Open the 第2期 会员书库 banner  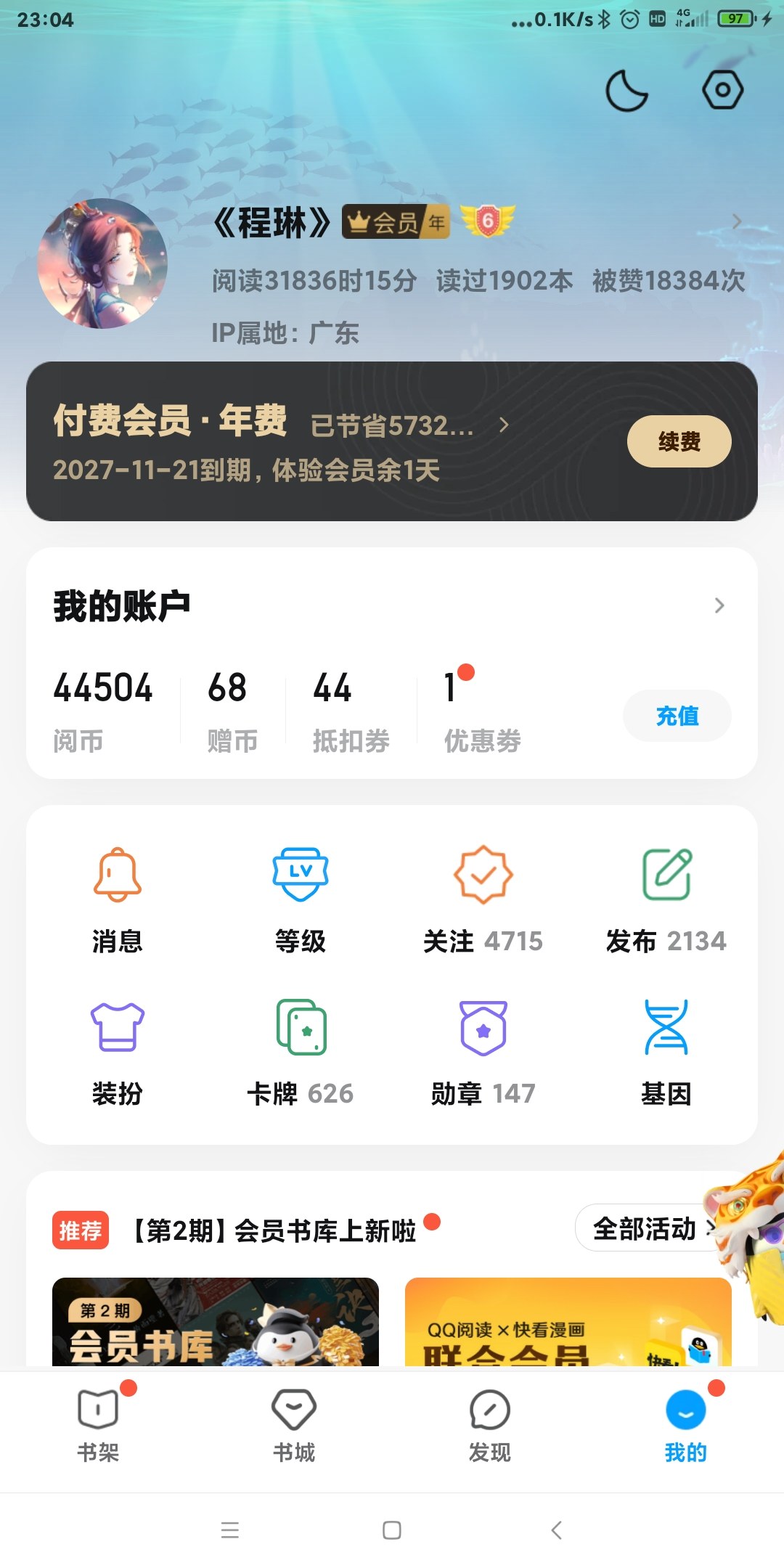[216, 1323]
